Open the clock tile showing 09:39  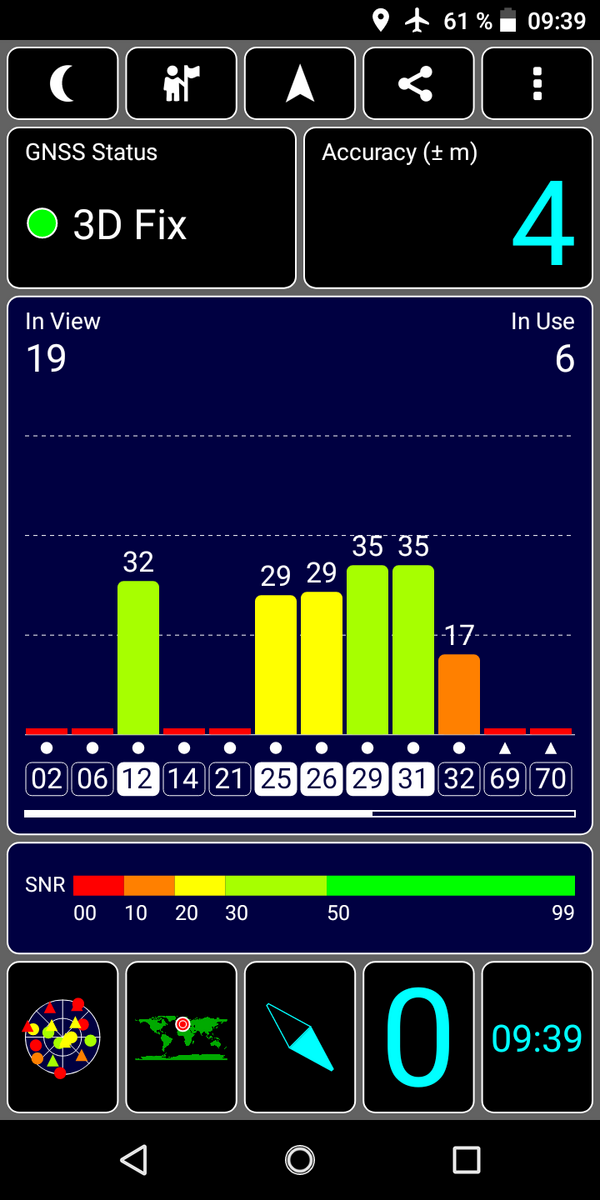[537, 1037]
